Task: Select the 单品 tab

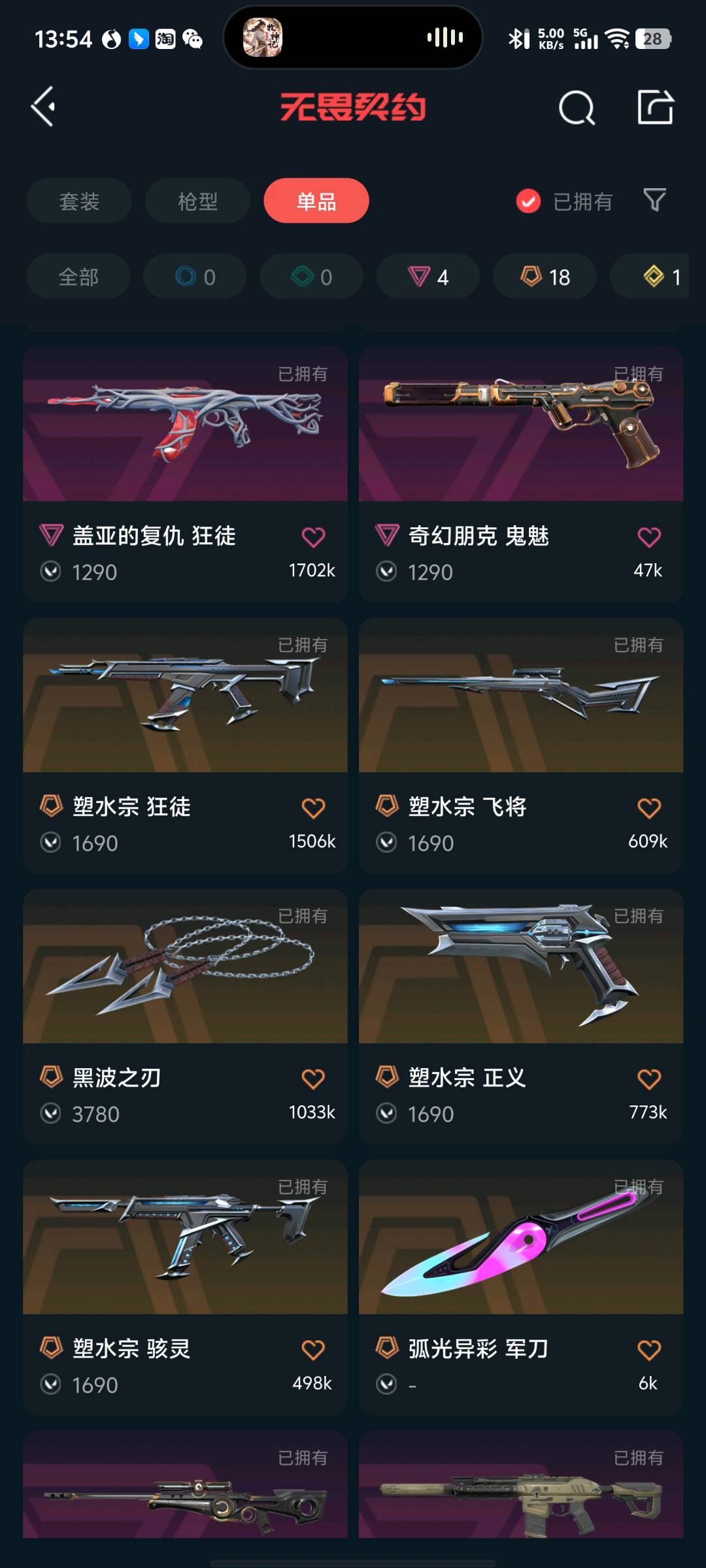Action: [x=316, y=201]
